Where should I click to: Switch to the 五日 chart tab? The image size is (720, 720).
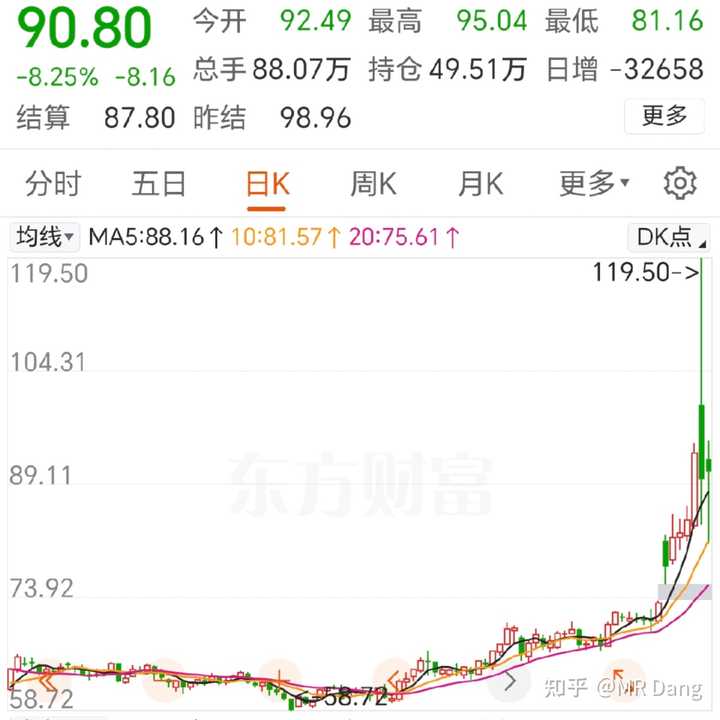coord(159,184)
